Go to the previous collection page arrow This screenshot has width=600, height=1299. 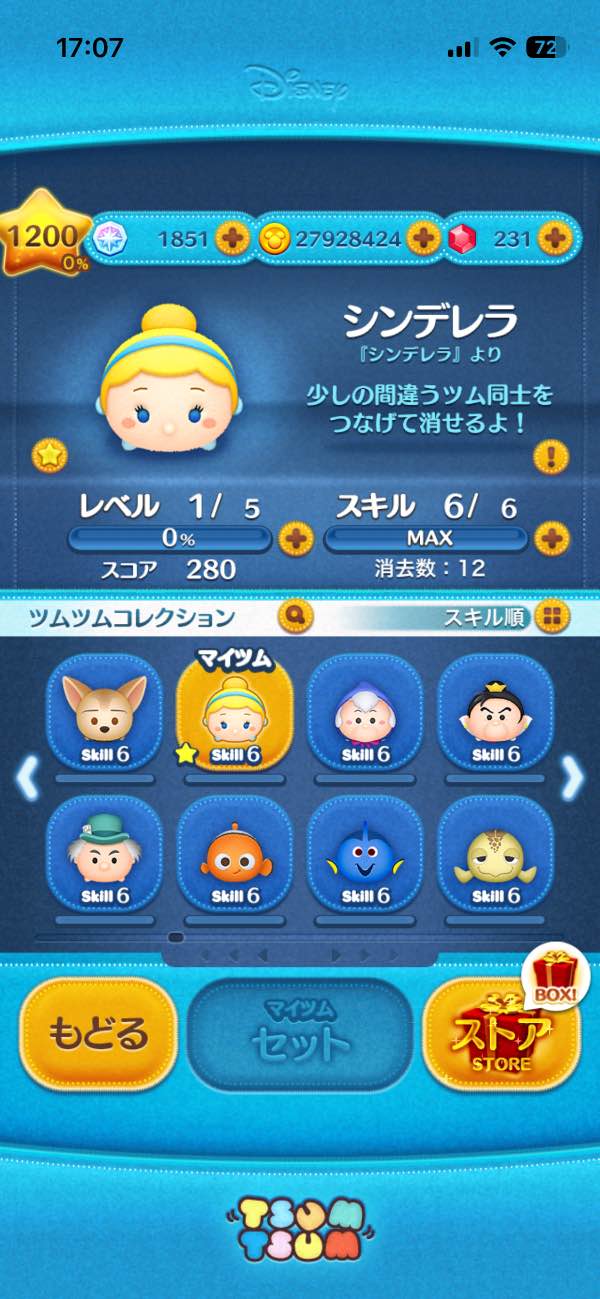coord(27,777)
